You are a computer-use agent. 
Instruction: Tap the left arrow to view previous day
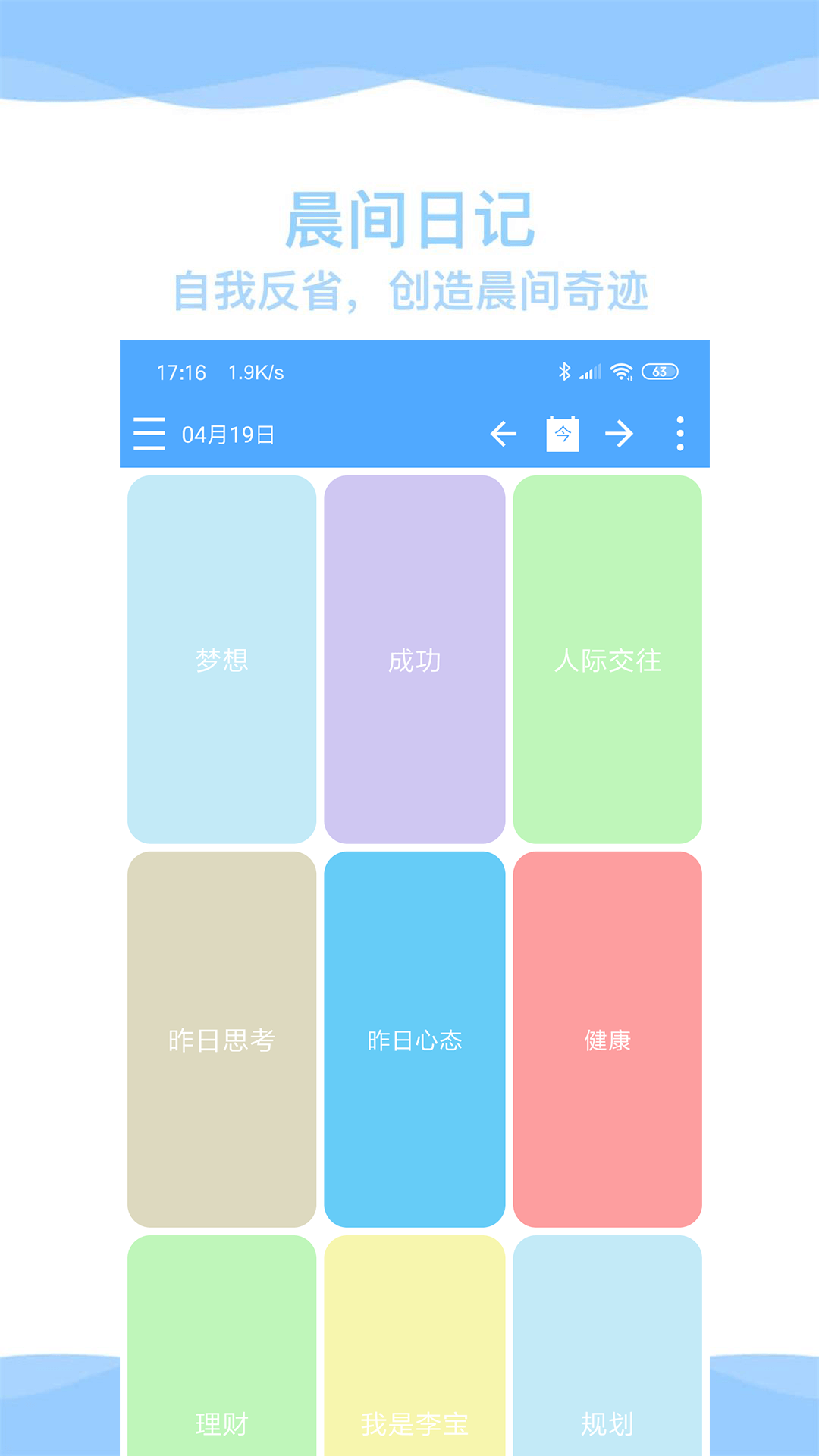click(503, 434)
